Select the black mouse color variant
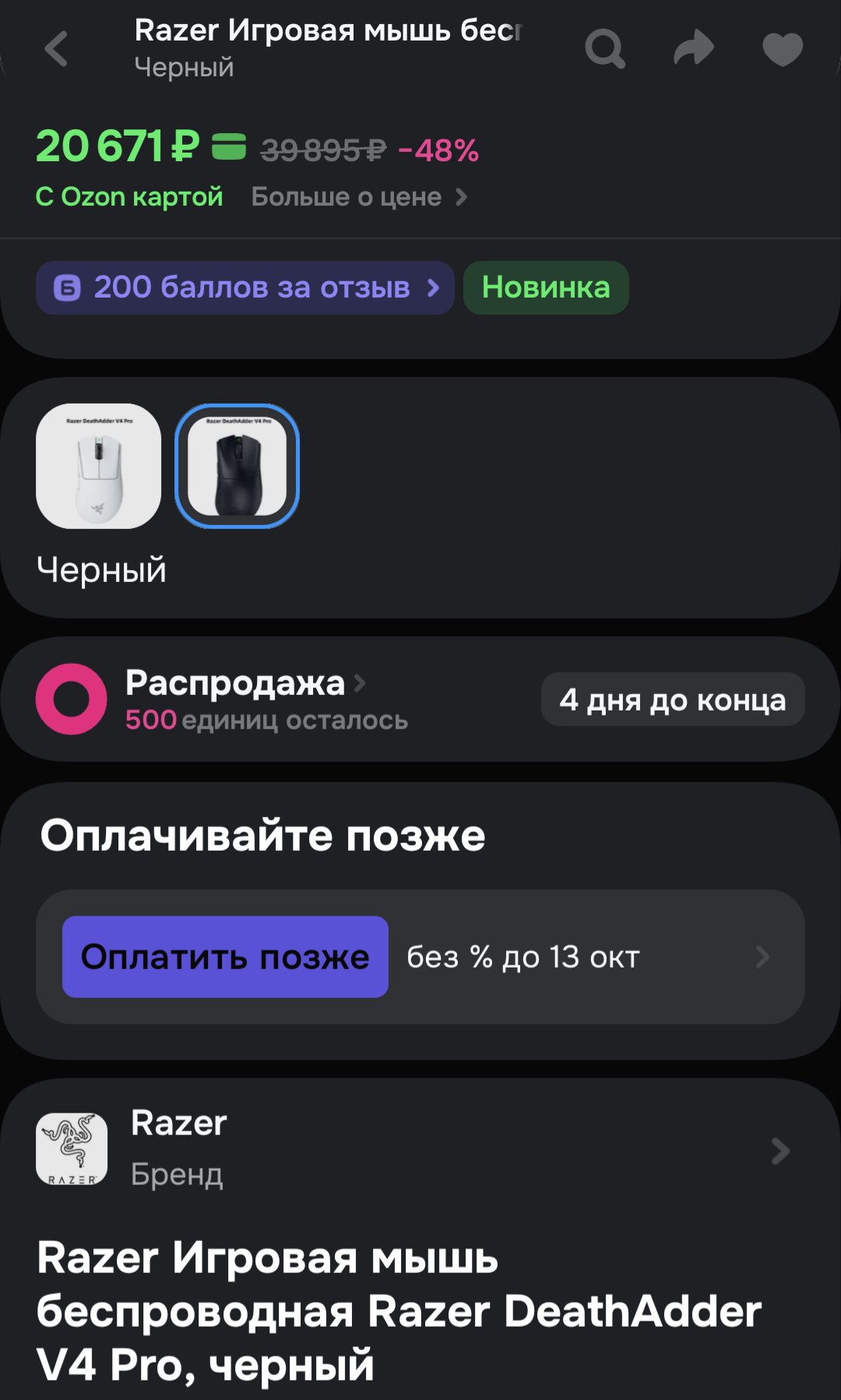This screenshot has height=1400, width=841. coord(238,466)
